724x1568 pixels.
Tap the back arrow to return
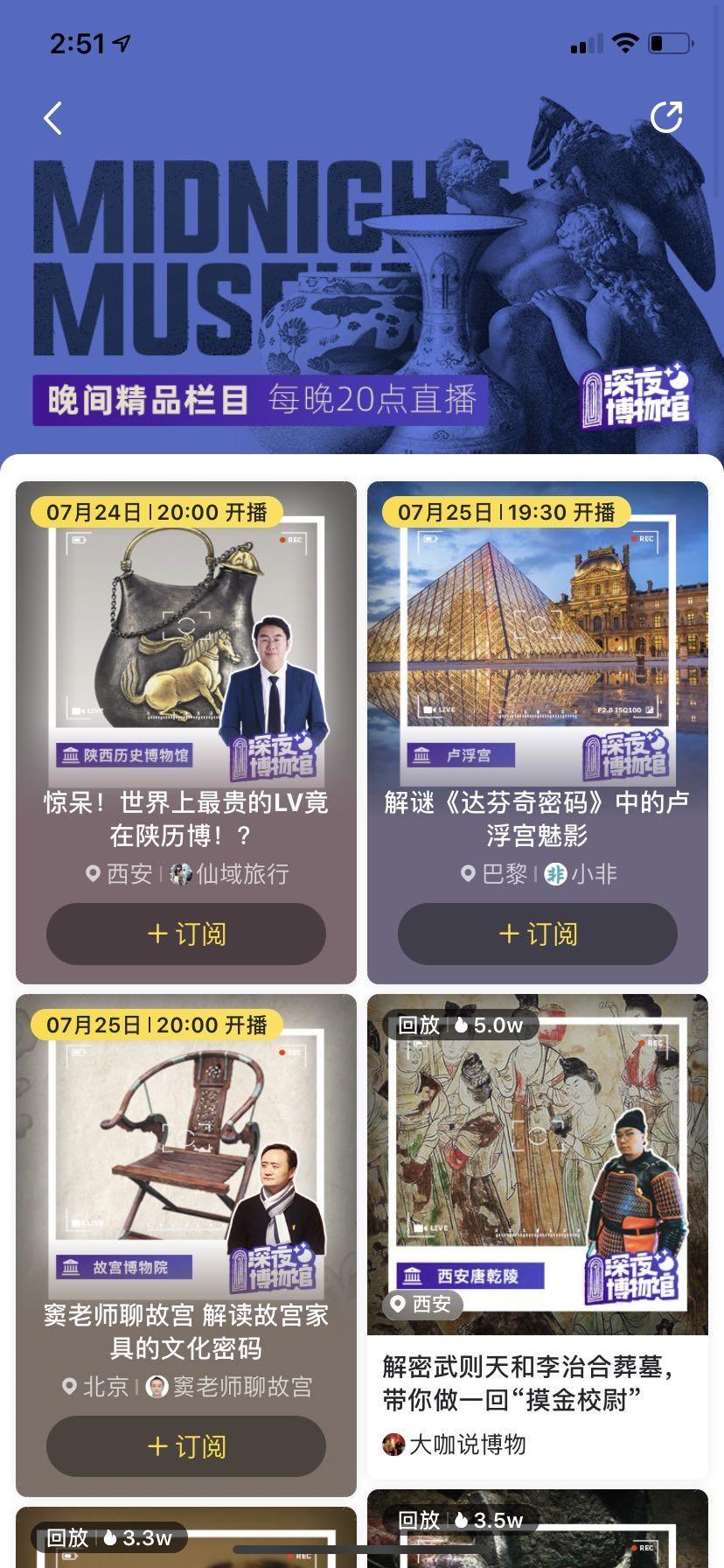pos(52,118)
